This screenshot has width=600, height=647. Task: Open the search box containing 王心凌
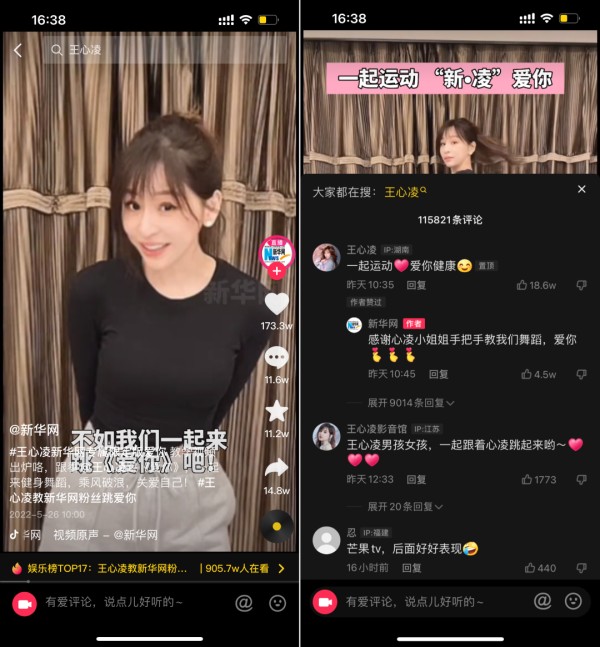pyautogui.click(x=160, y=50)
